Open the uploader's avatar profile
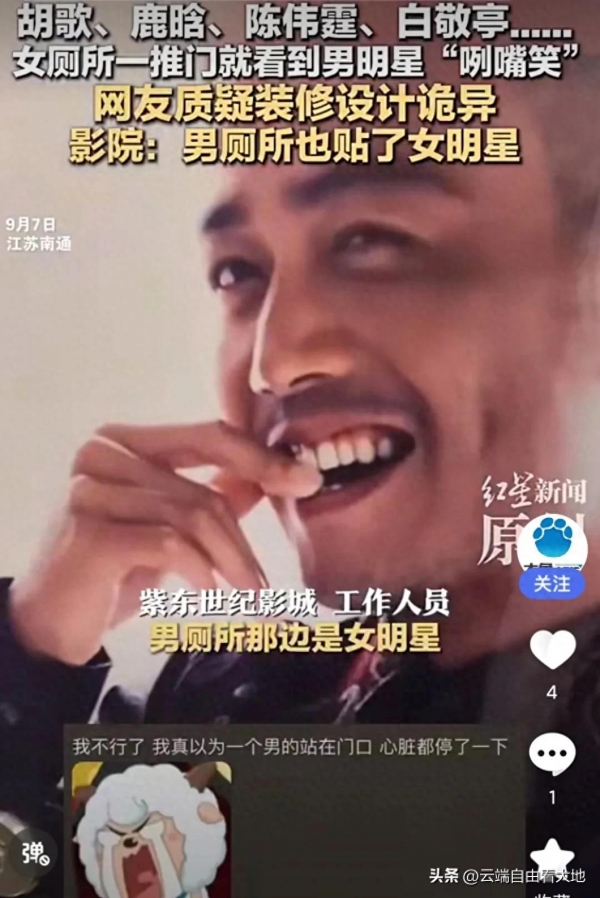The width and height of the screenshot is (600, 898). [552, 542]
